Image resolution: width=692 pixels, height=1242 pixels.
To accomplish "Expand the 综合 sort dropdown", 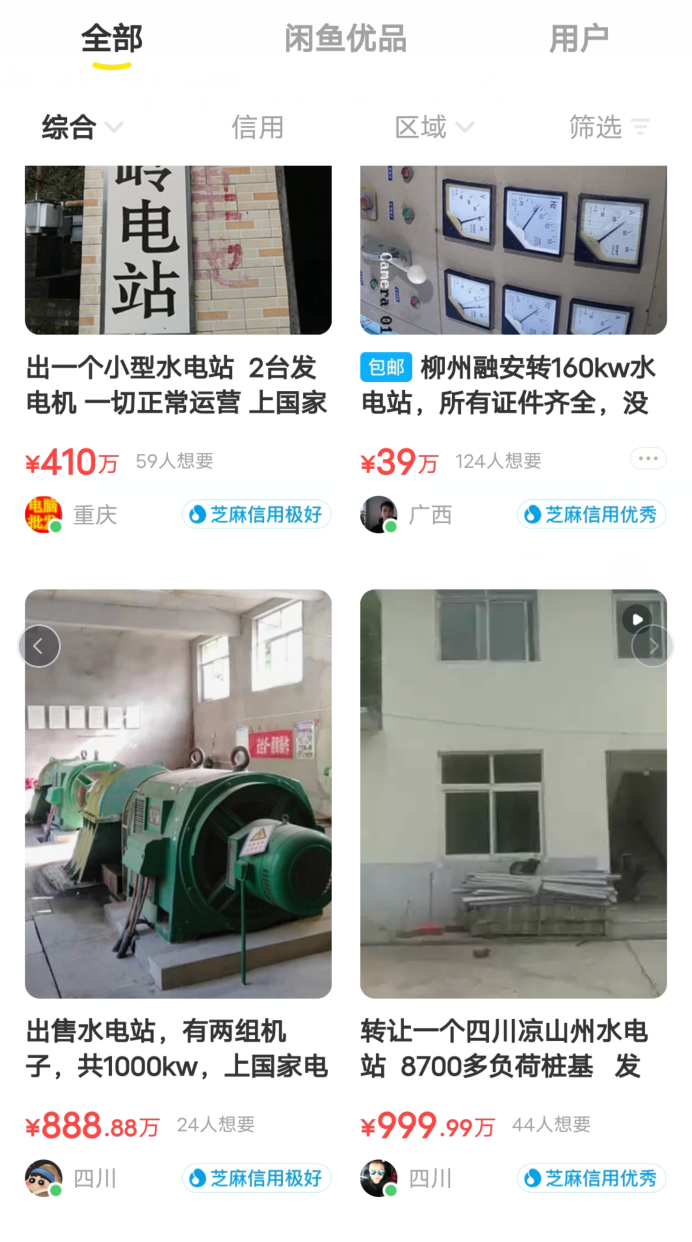I will pos(82,127).
